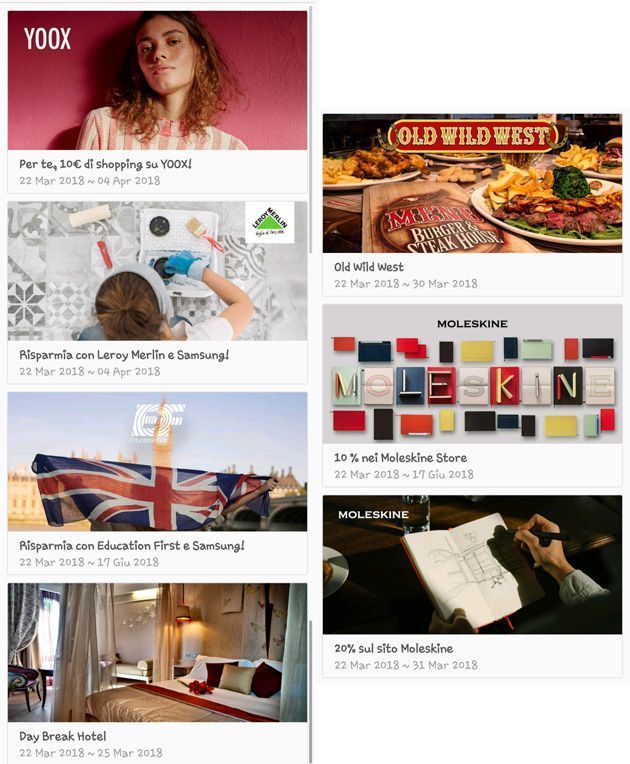This screenshot has width=630, height=764.
Task: Open the Education First and Samsung offer
Action: pos(157,480)
